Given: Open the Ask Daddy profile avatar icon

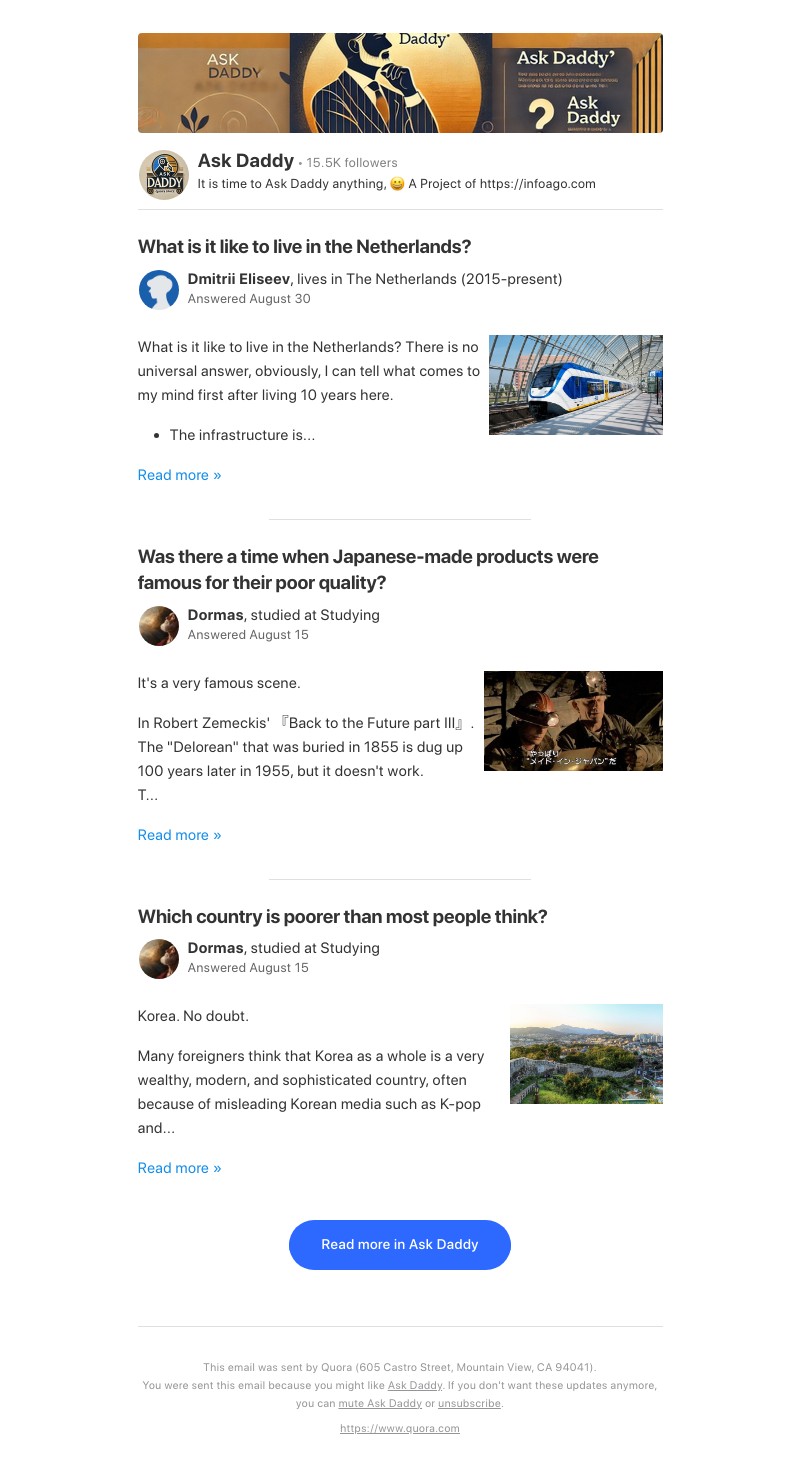Looking at the screenshot, I should [x=163, y=174].
